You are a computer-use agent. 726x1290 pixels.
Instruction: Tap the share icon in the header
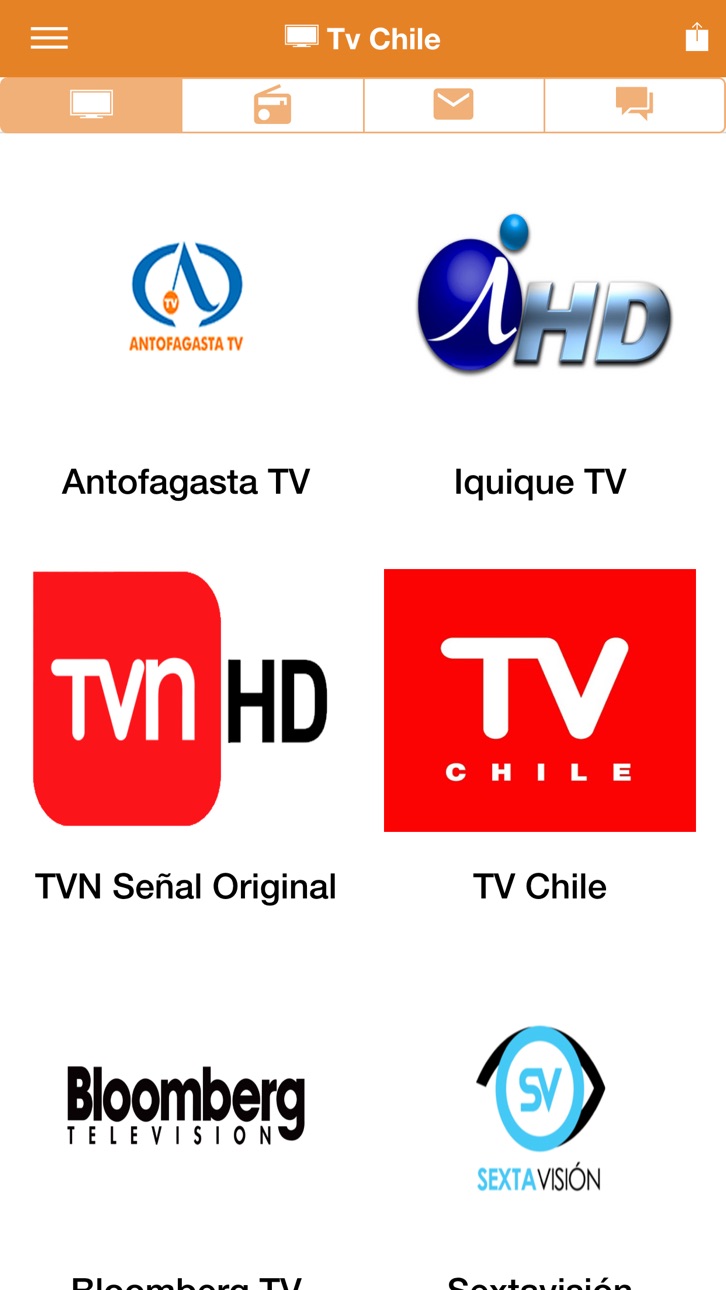696,37
